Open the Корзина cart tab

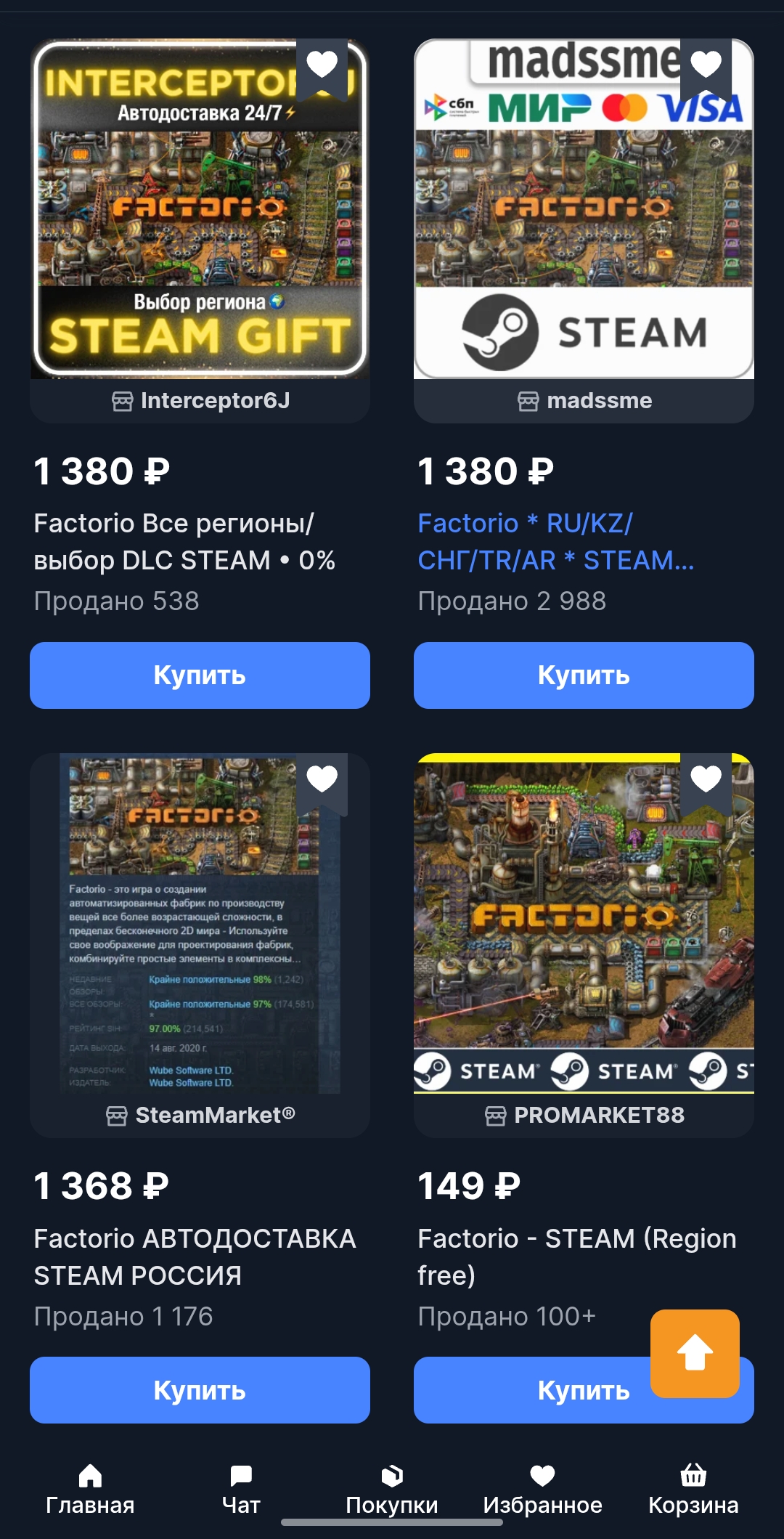[693, 1490]
